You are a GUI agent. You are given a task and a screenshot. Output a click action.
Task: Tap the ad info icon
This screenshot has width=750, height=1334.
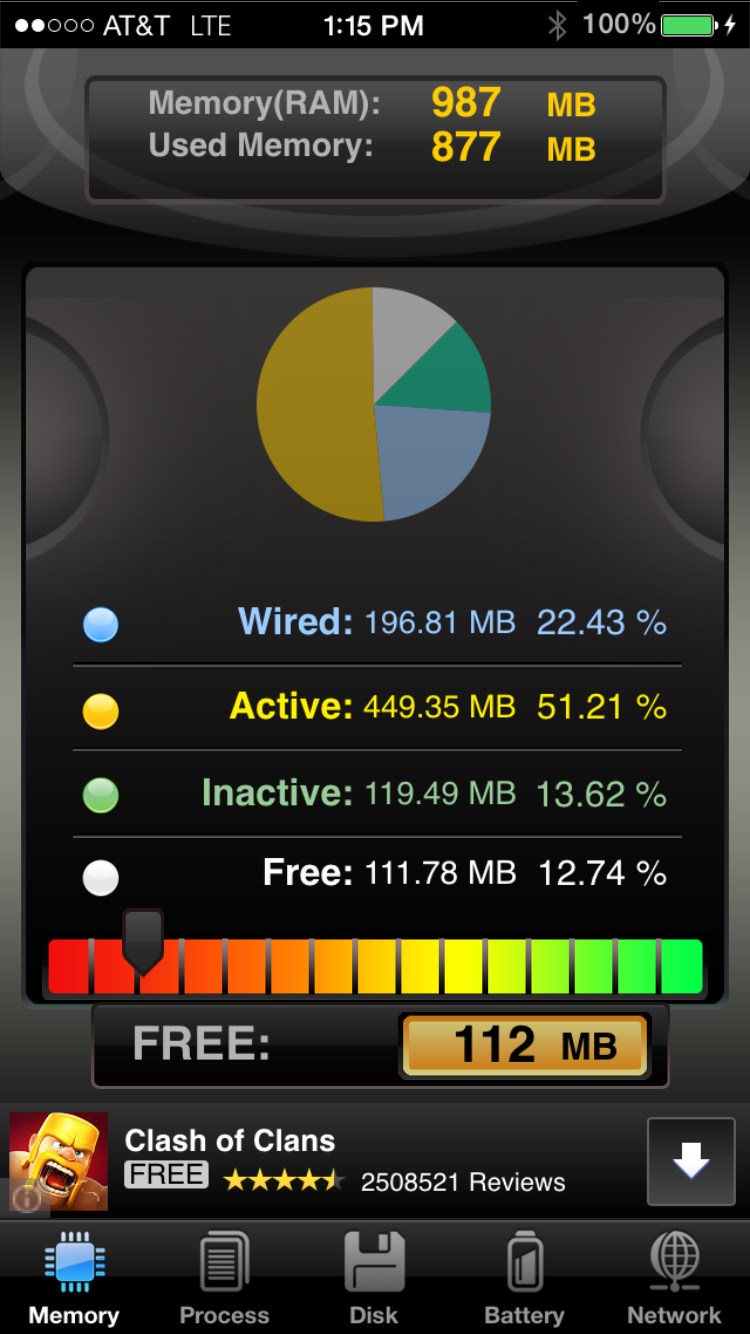[24, 1198]
